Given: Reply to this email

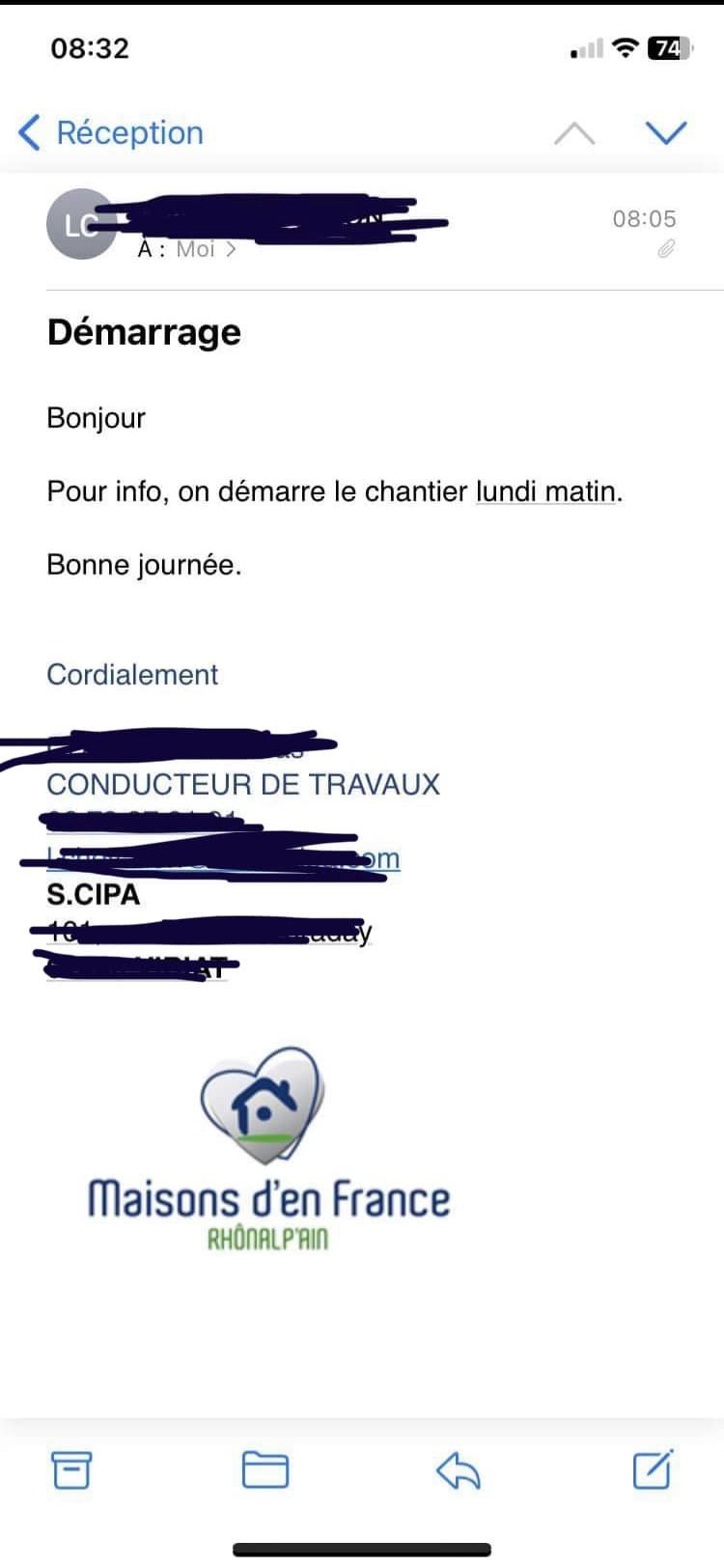Looking at the screenshot, I should pyautogui.click(x=459, y=1471).
